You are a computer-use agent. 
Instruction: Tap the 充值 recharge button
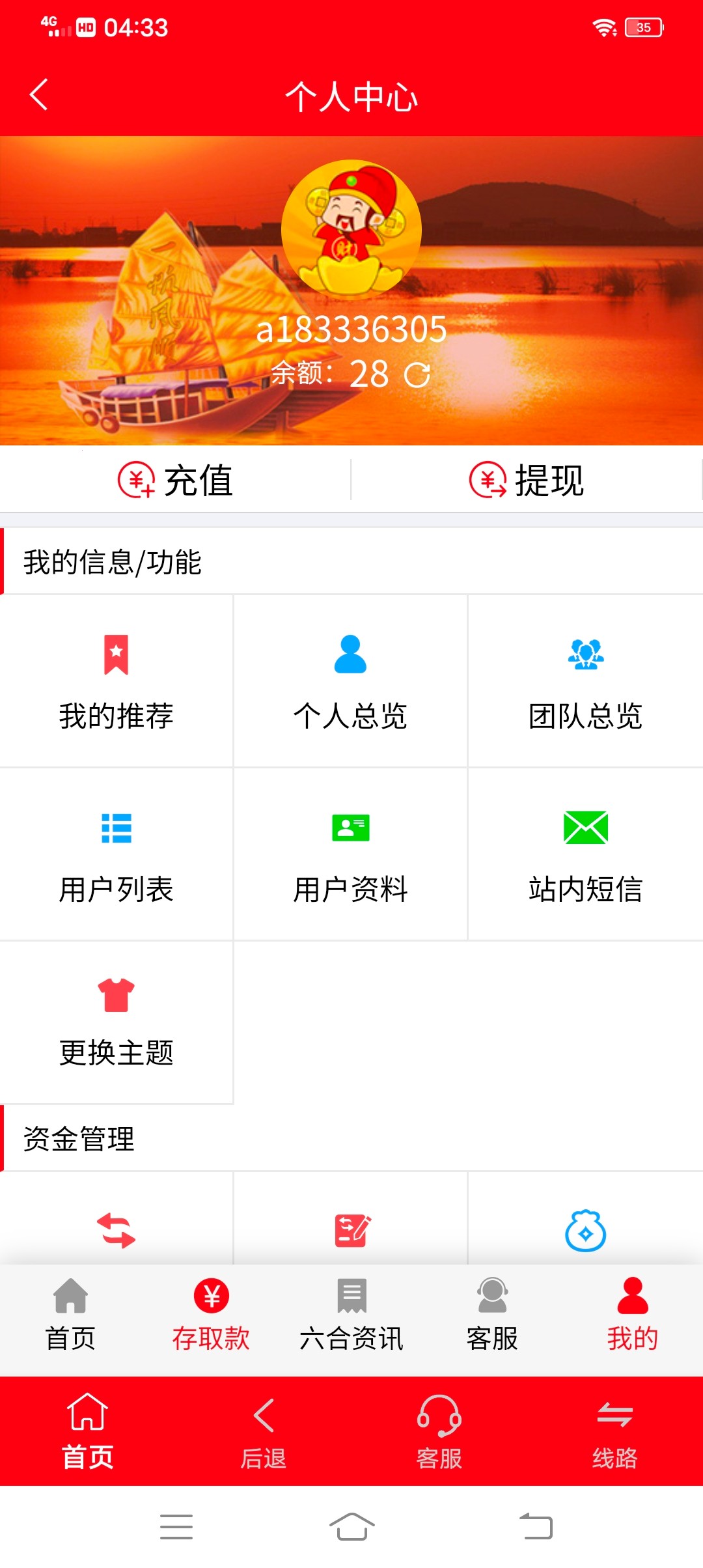[x=176, y=481]
